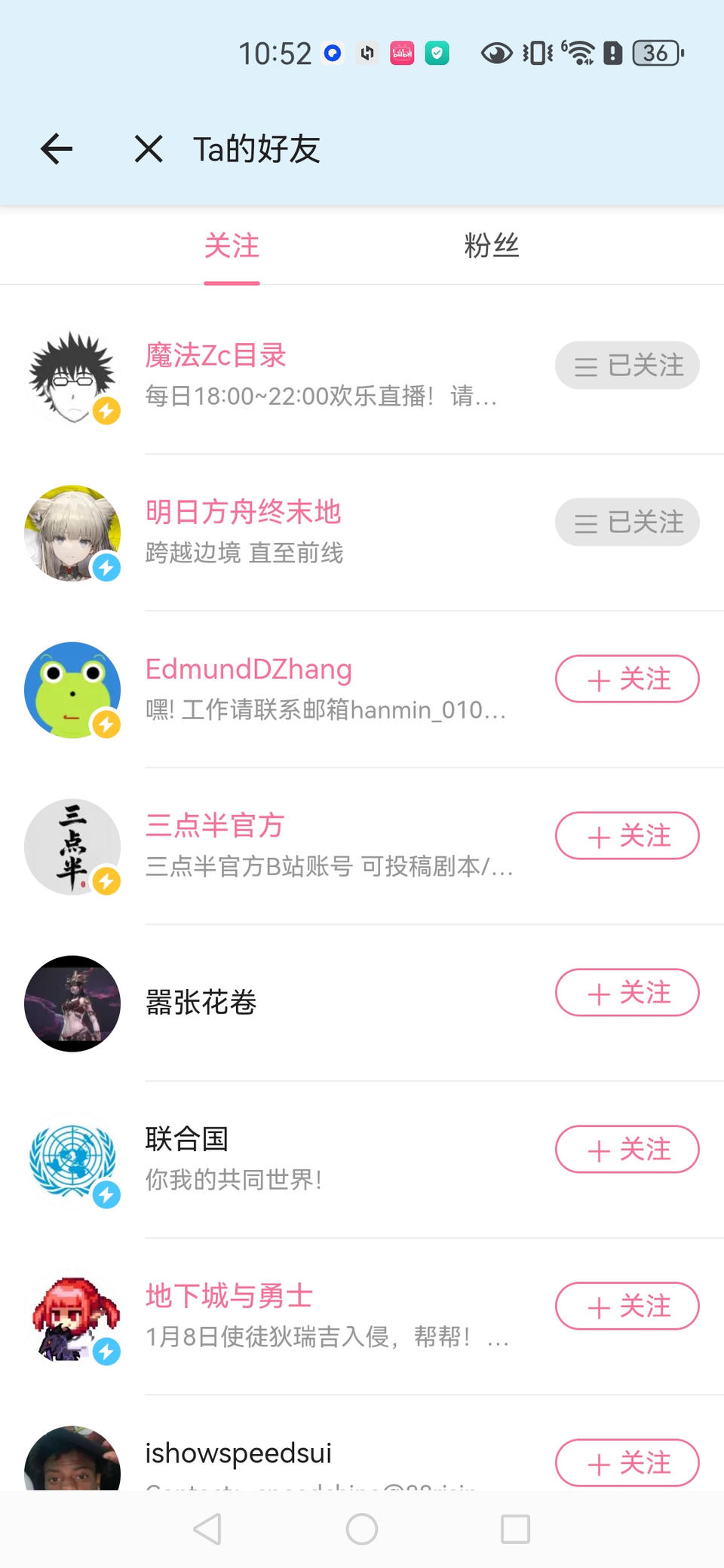This screenshot has width=724, height=1568.
Task: View 地下城与勇士's profile
Action: [x=229, y=1297]
